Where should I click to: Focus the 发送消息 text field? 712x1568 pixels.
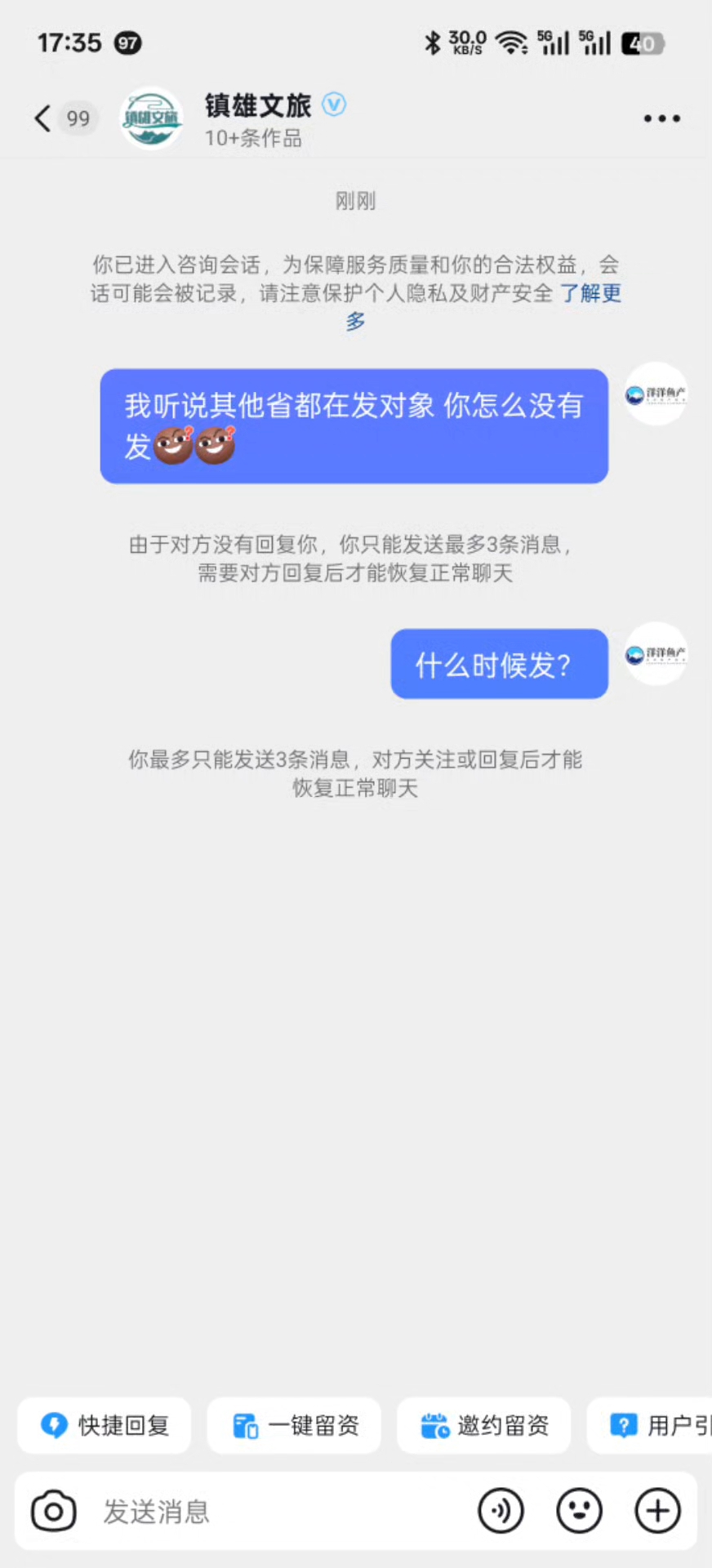pos(278,1511)
